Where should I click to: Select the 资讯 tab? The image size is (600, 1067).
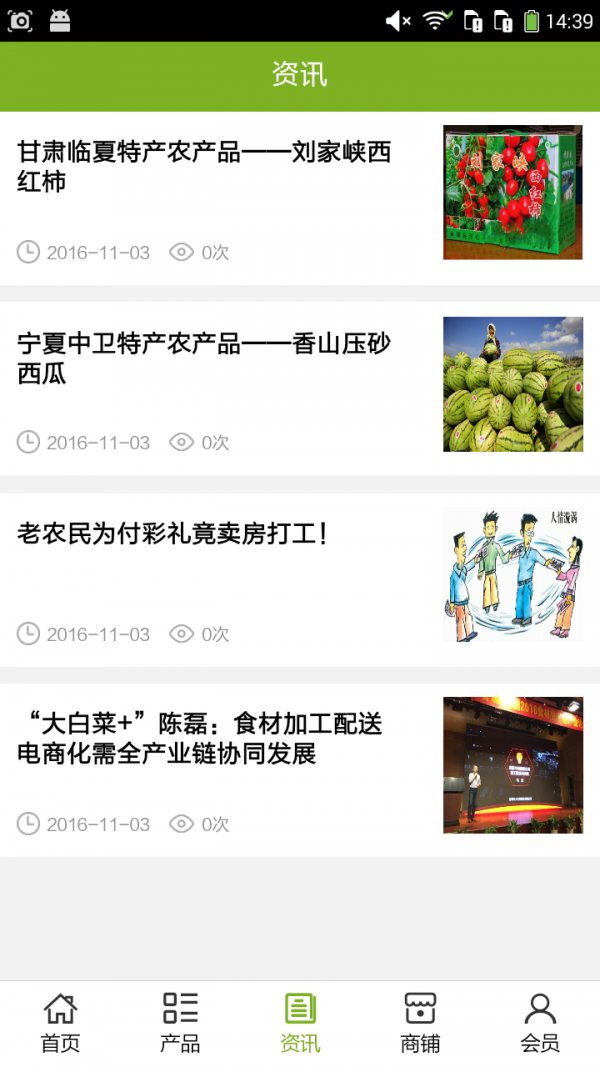click(300, 1022)
